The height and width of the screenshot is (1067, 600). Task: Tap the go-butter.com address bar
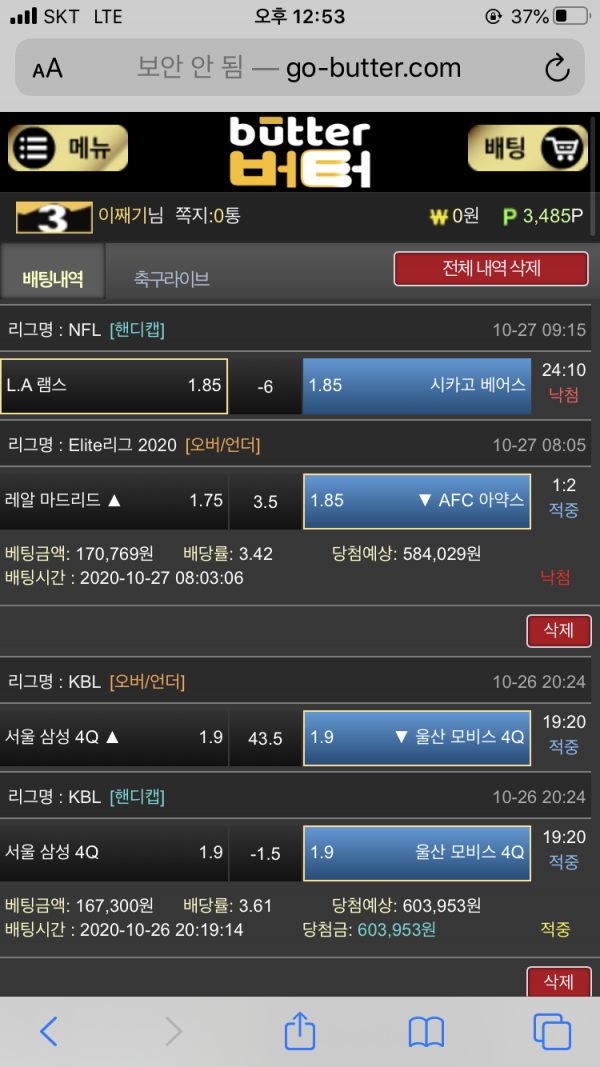(x=300, y=68)
